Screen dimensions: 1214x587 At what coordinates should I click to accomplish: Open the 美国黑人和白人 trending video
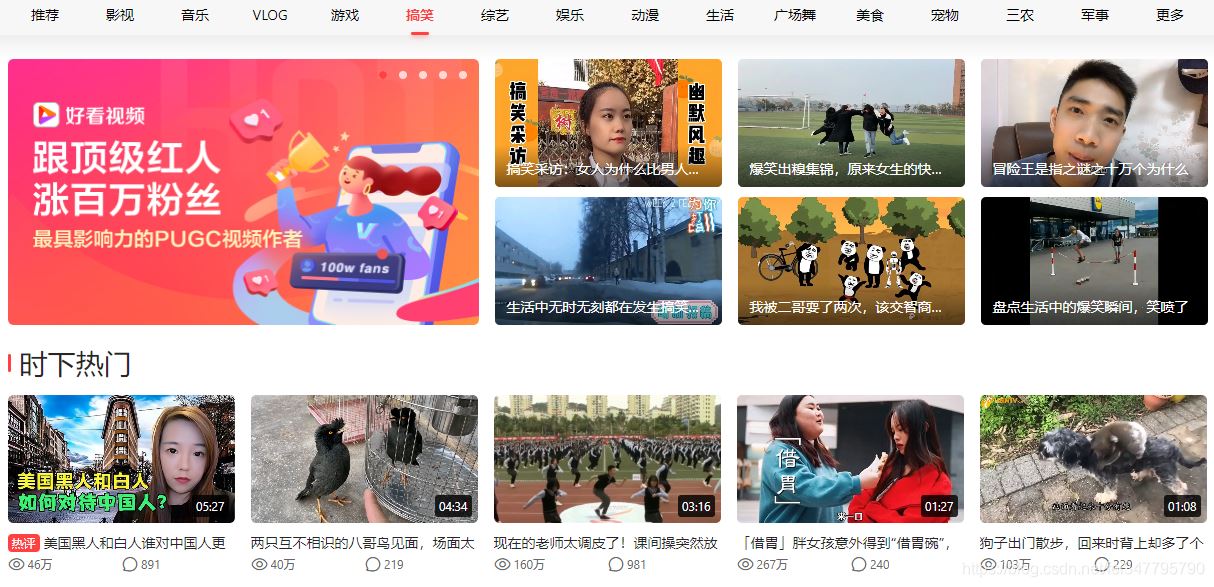point(121,459)
